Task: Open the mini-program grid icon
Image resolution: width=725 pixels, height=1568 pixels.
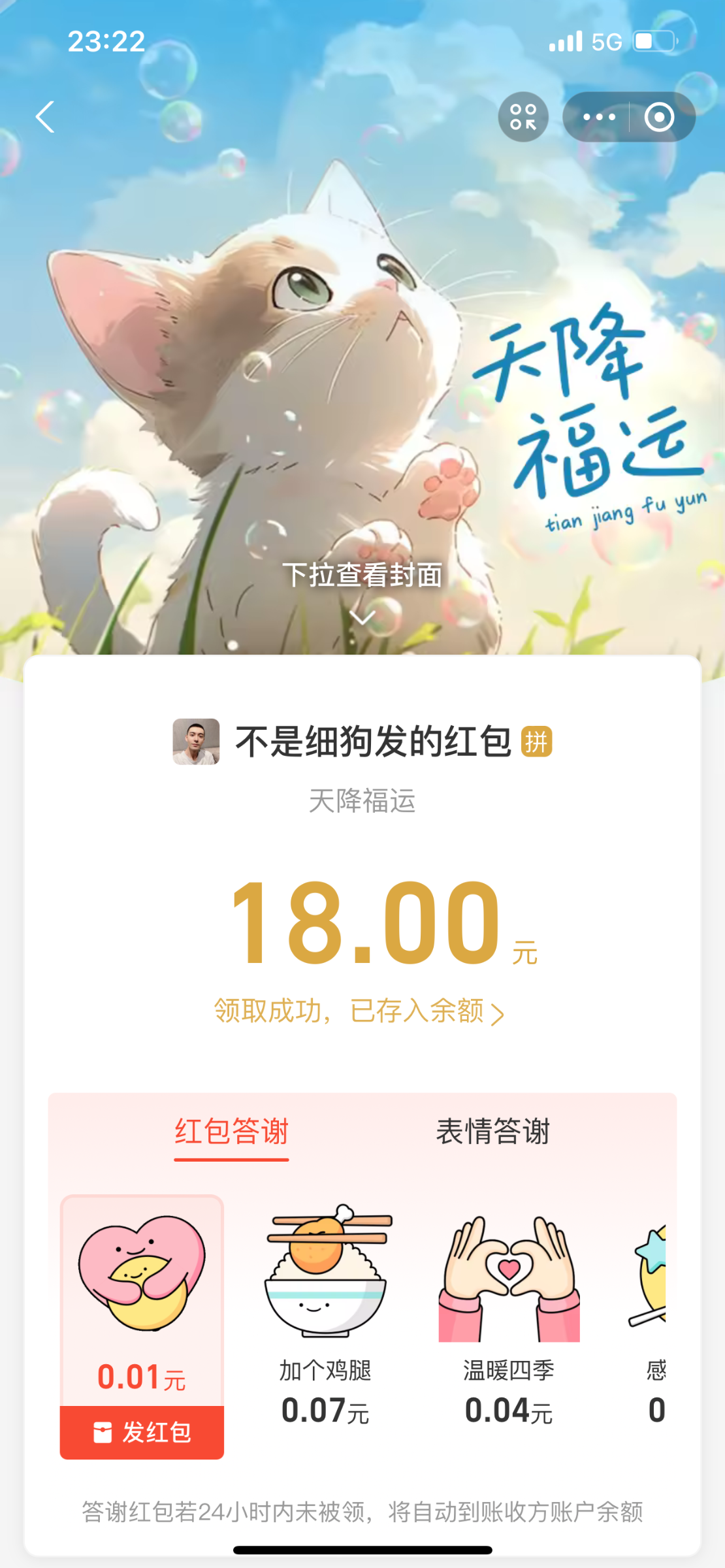Action: [523, 118]
